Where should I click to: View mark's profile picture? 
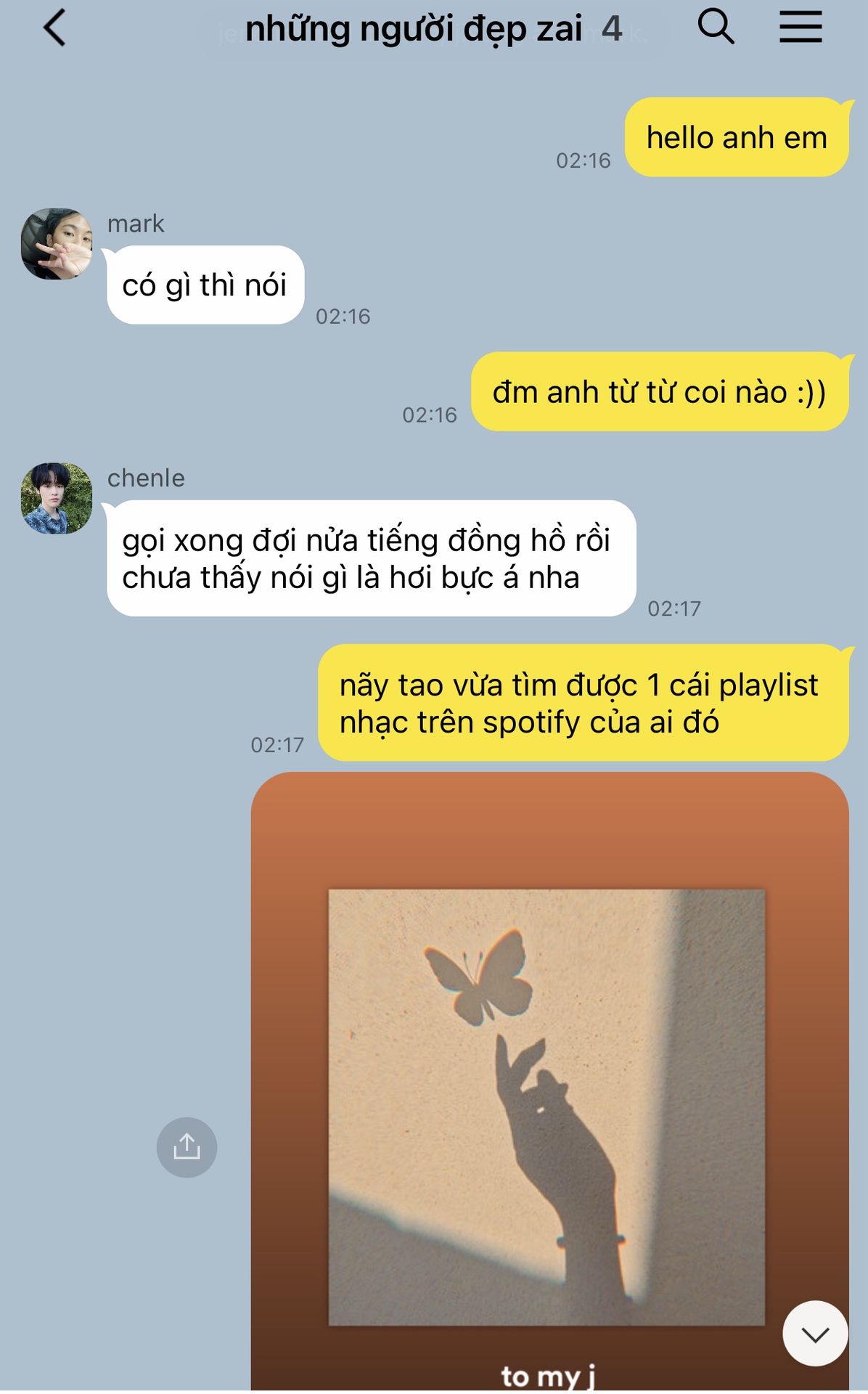coord(57,244)
